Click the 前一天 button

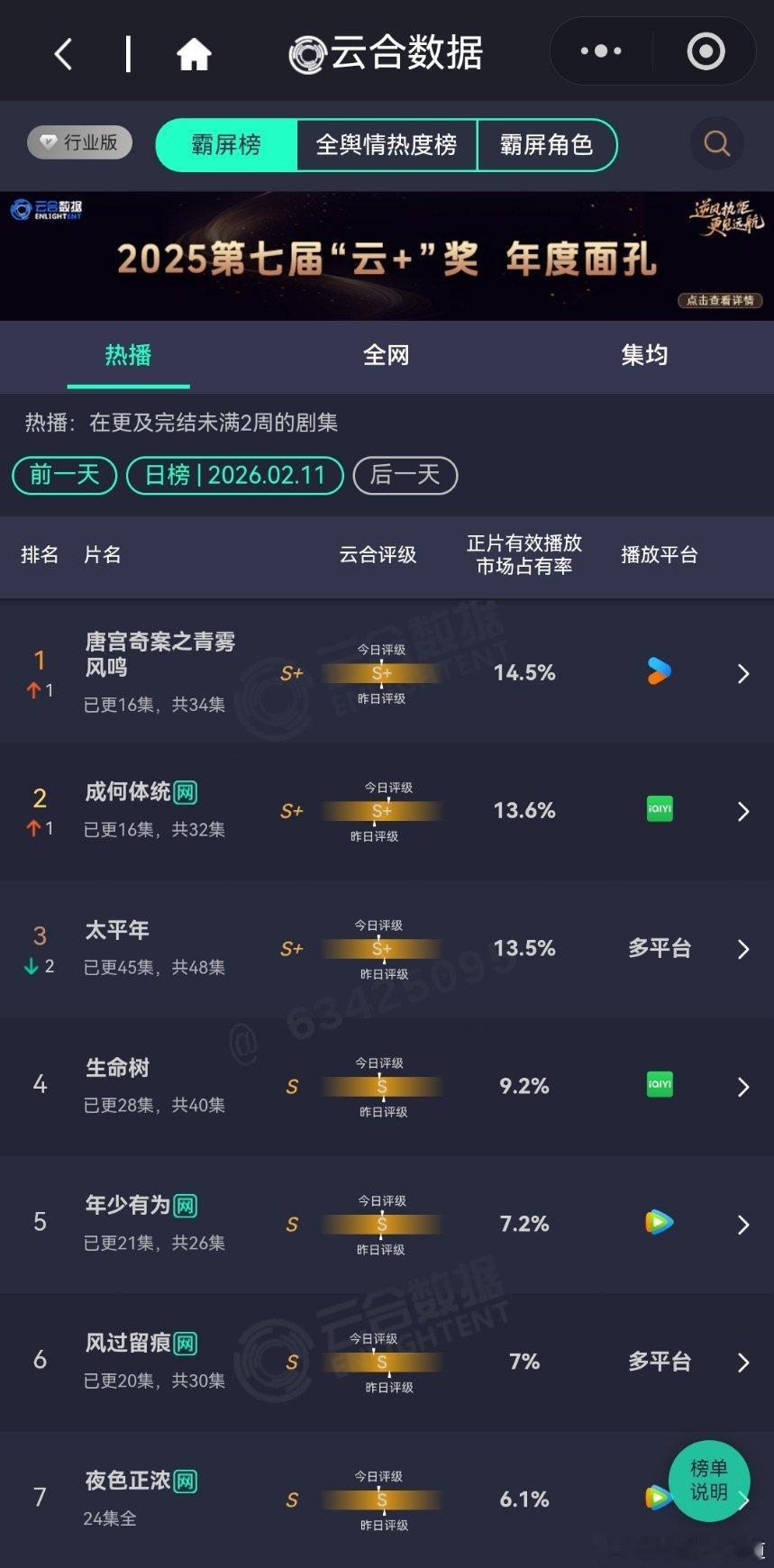pyautogui.click(x=63, y=476)
